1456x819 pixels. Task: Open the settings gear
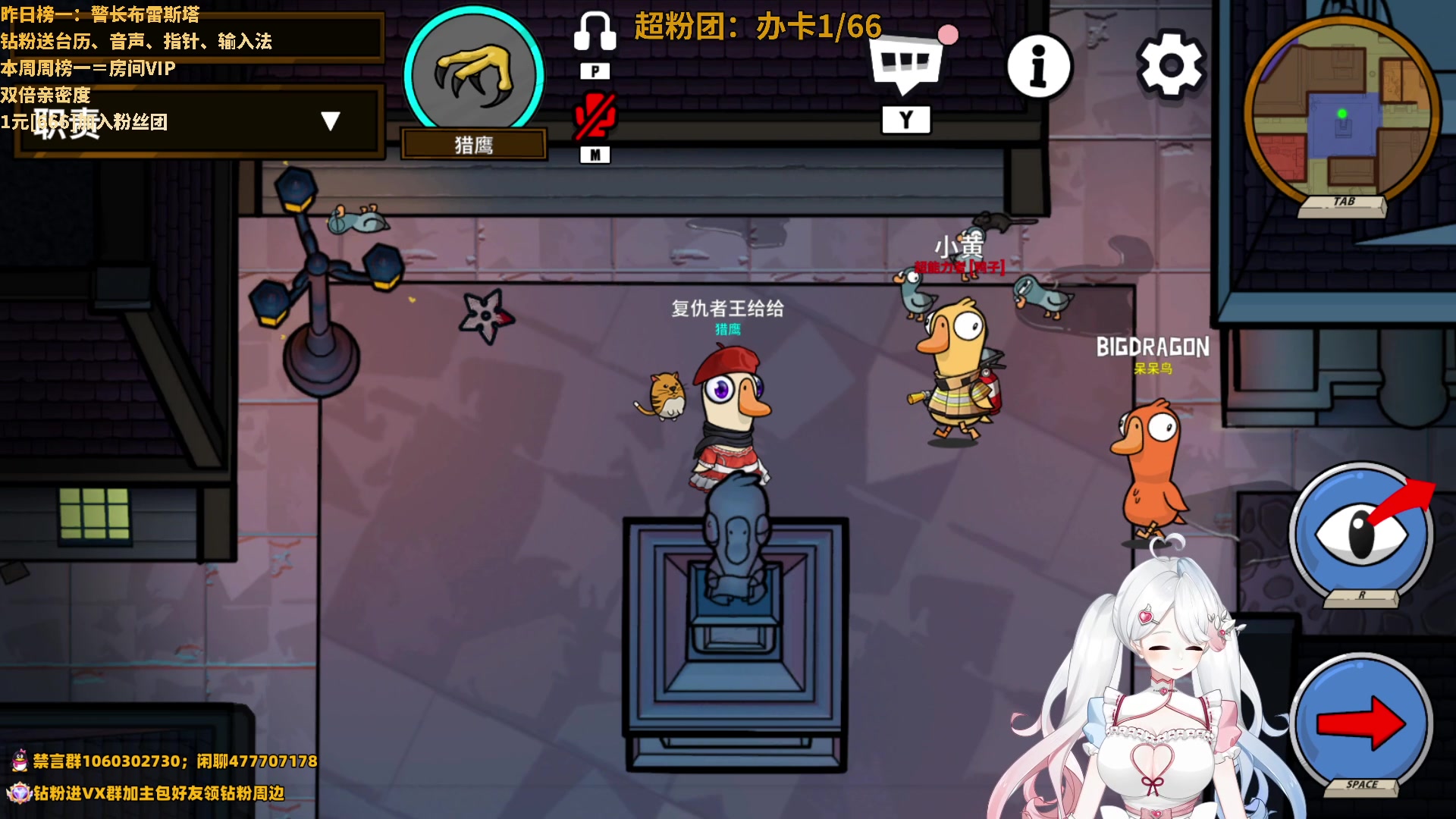pos(1171,65)
